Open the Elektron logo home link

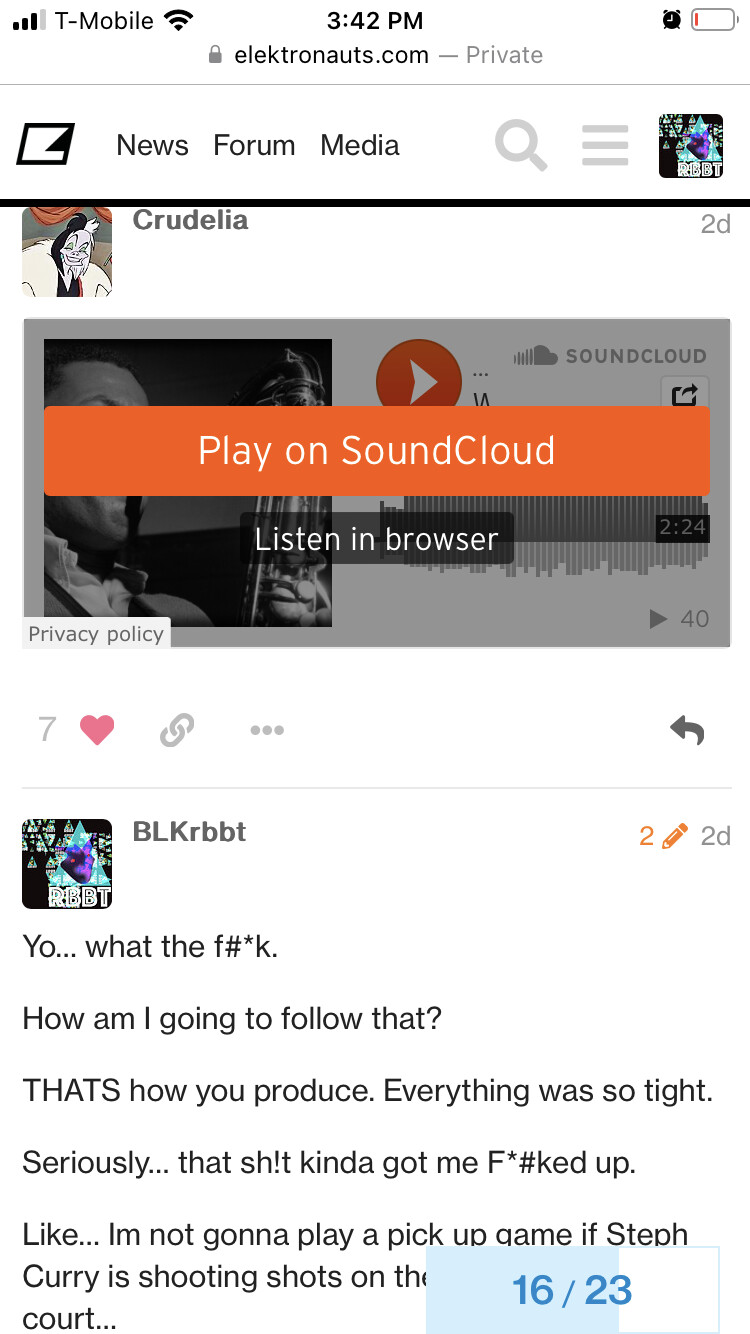pos(45,145)
